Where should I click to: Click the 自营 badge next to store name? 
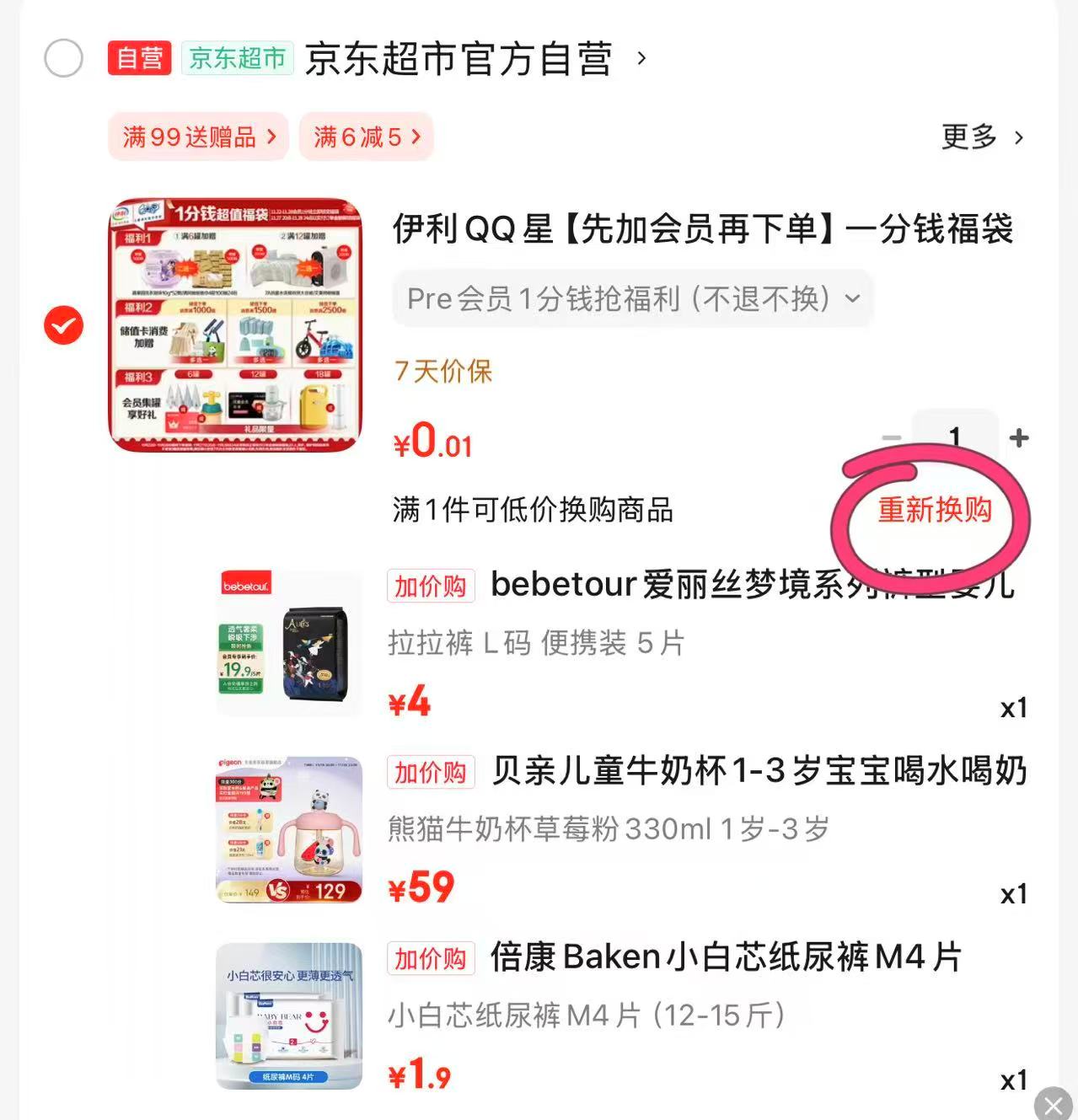pyautogui.click(x=139, y=58)
